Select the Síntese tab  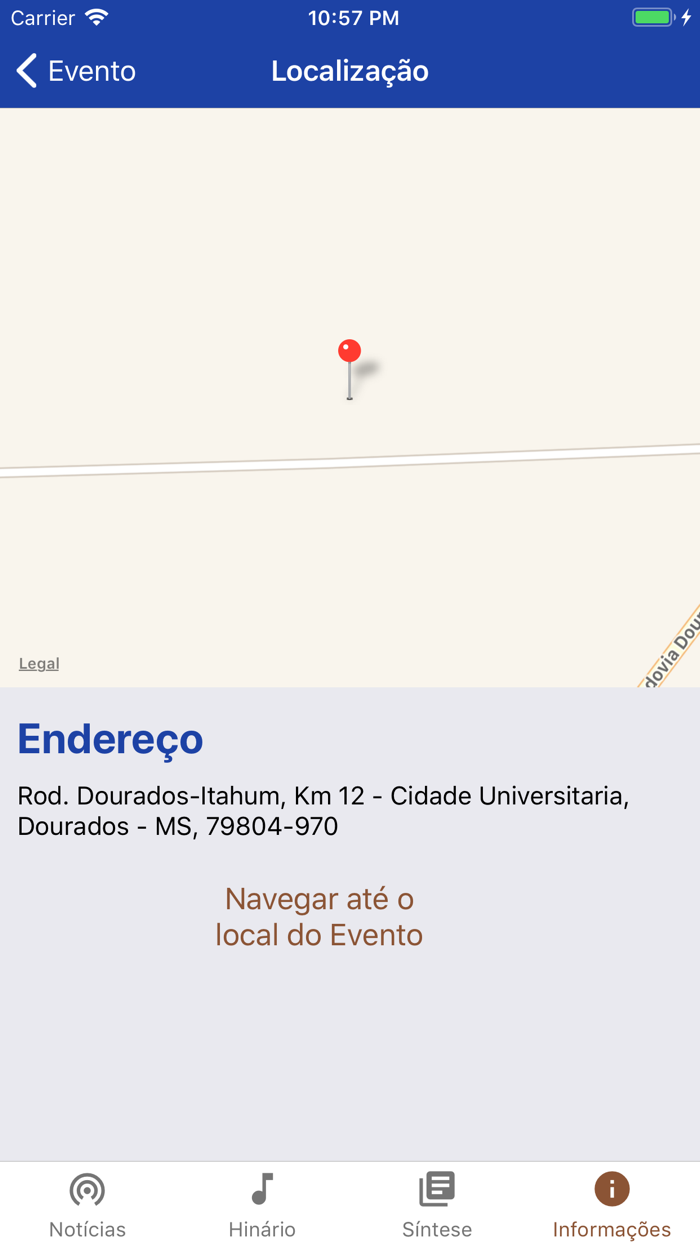(x=437, y=1204)
